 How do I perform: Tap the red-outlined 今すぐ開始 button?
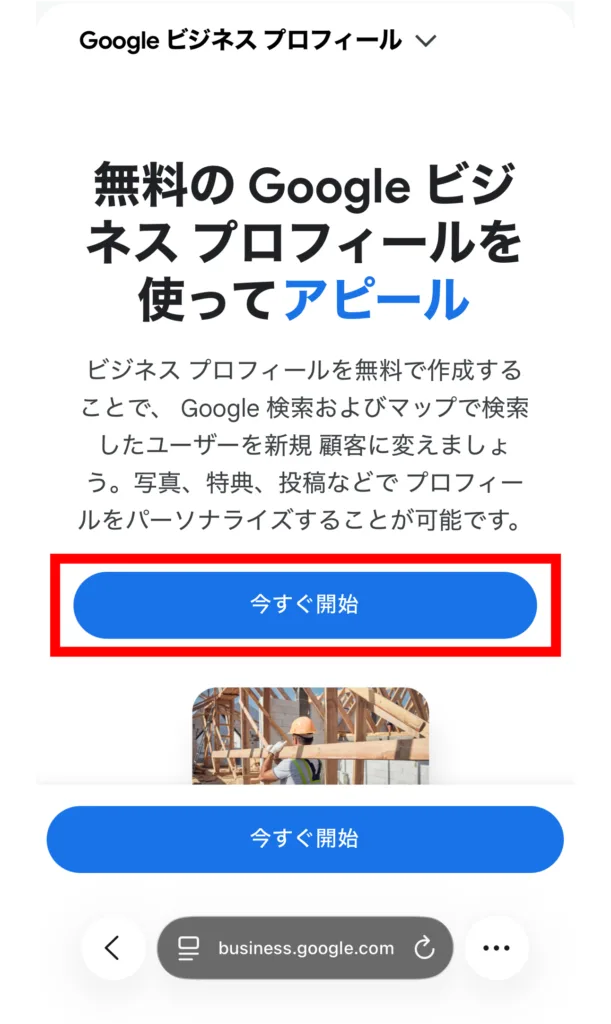305,605
